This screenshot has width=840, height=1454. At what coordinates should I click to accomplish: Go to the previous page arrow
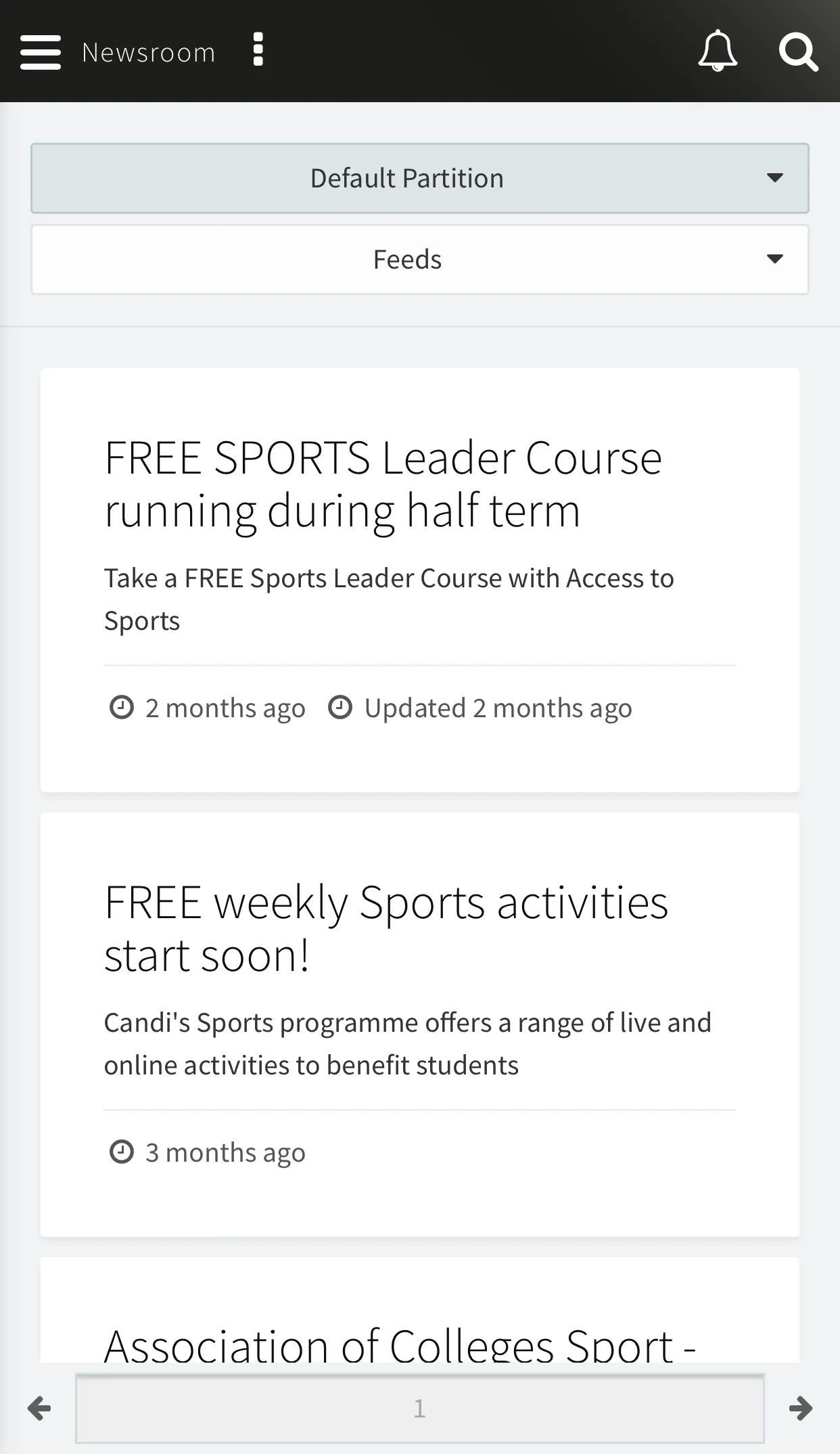[x=39, y=1409]
